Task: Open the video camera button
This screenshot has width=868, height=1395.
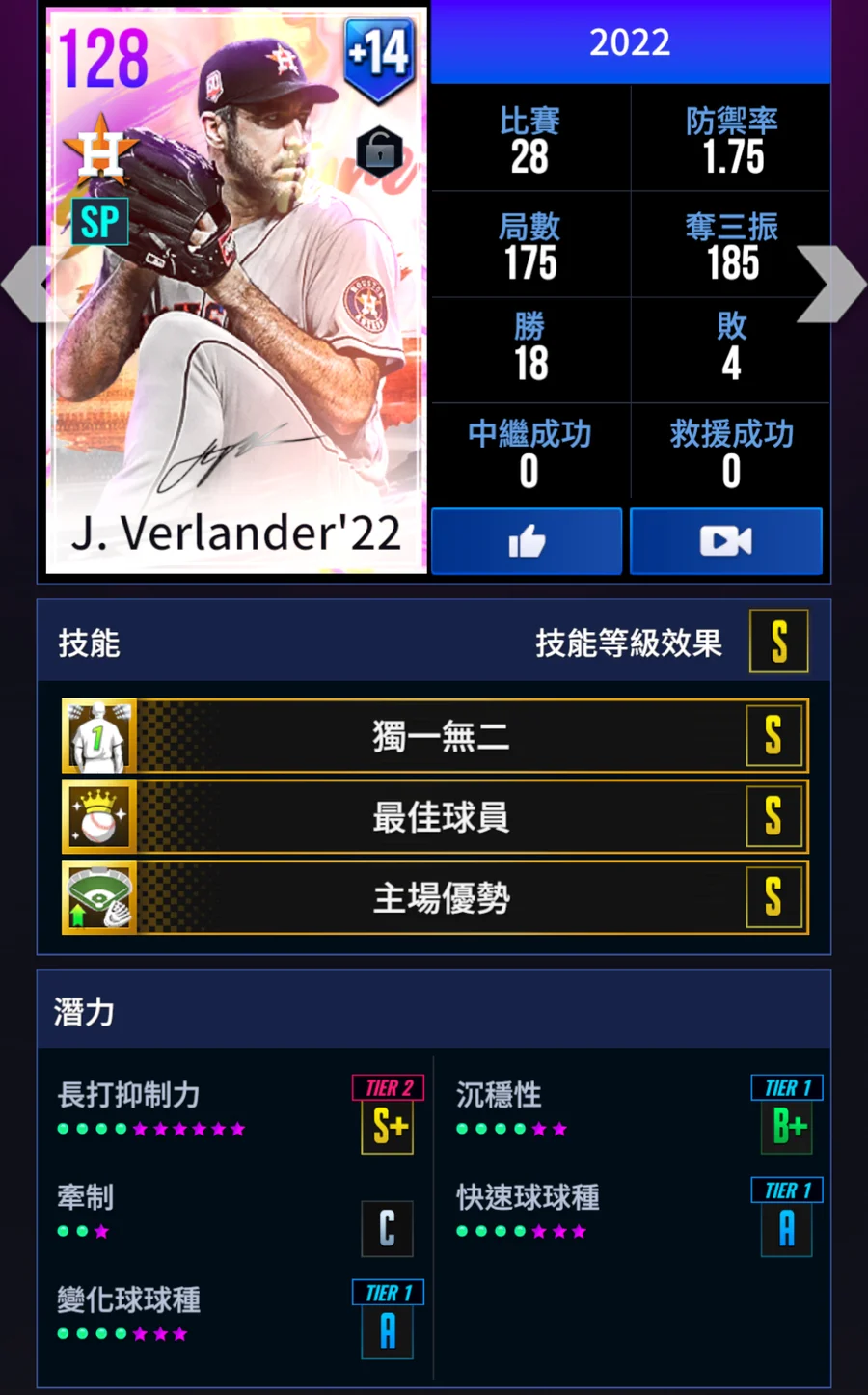Action: [725, 541]
